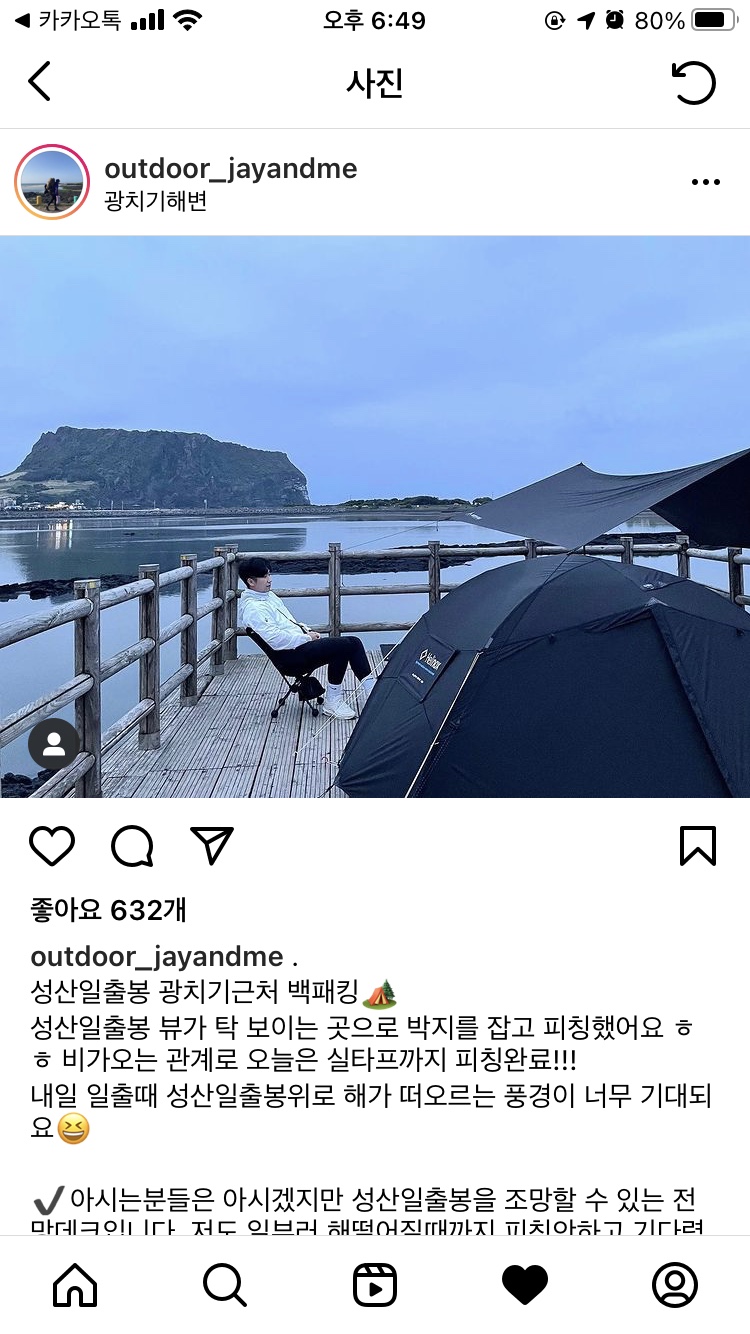Switch to the Profile tab

point(675,1284)
